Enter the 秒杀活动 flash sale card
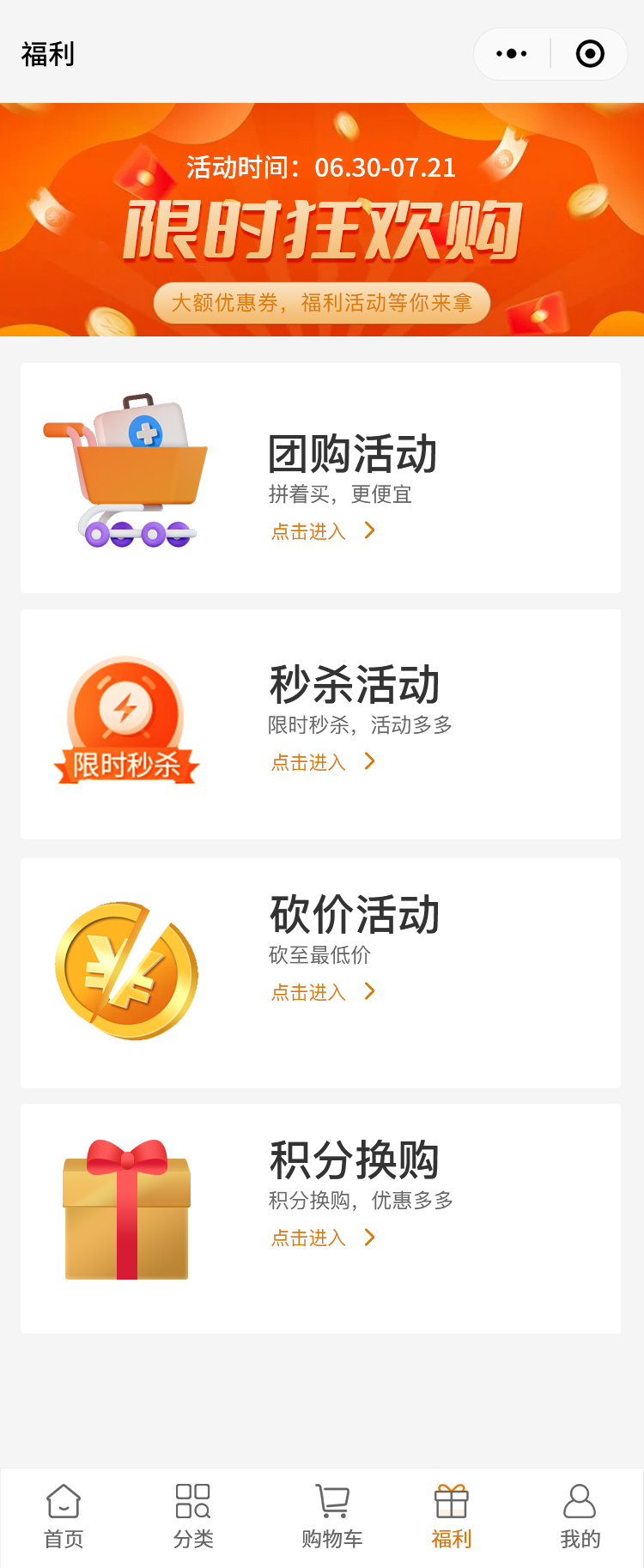 [x=320, y=724]
